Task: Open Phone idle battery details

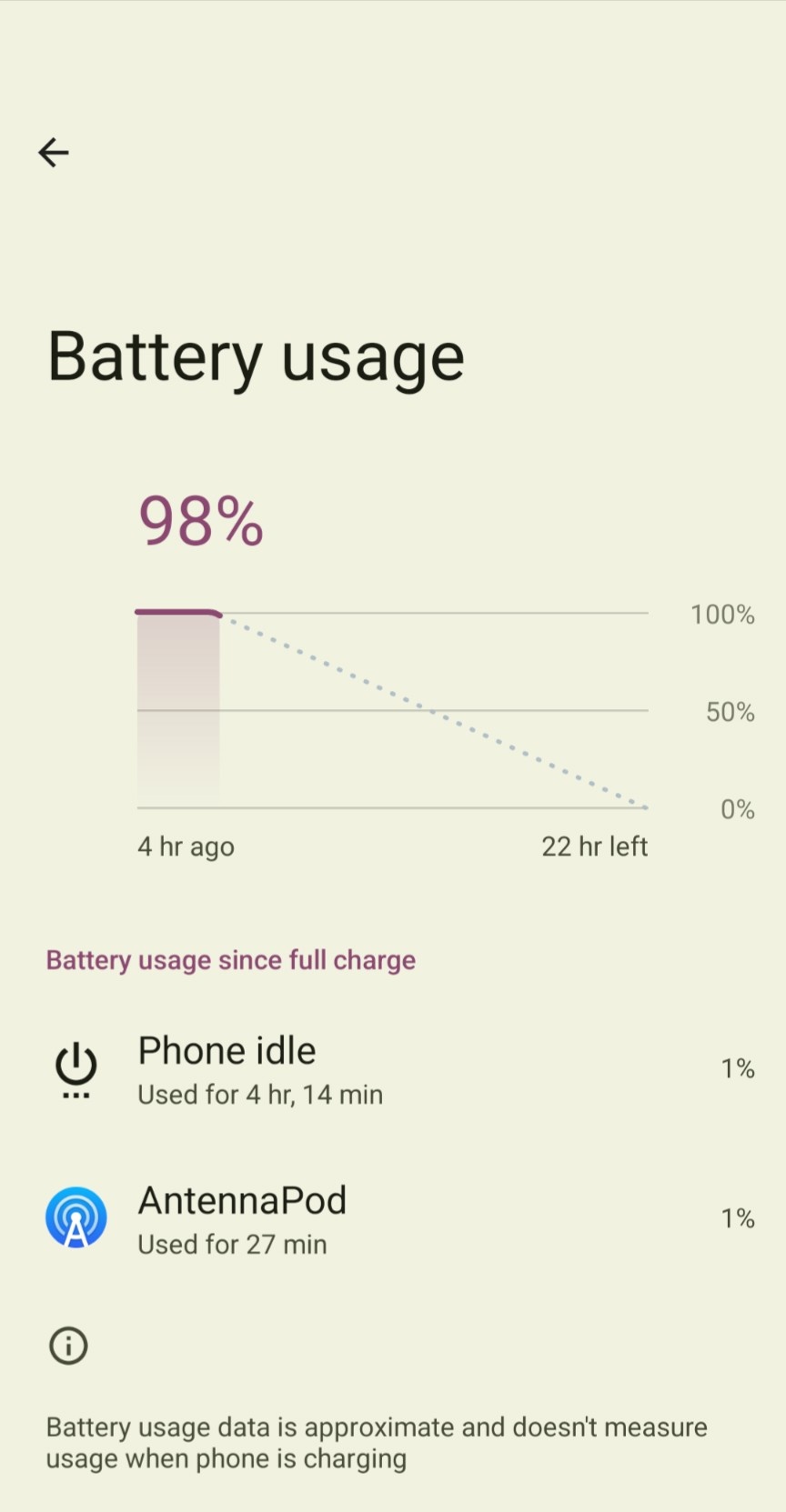Action: click(x=393, y=1069)
